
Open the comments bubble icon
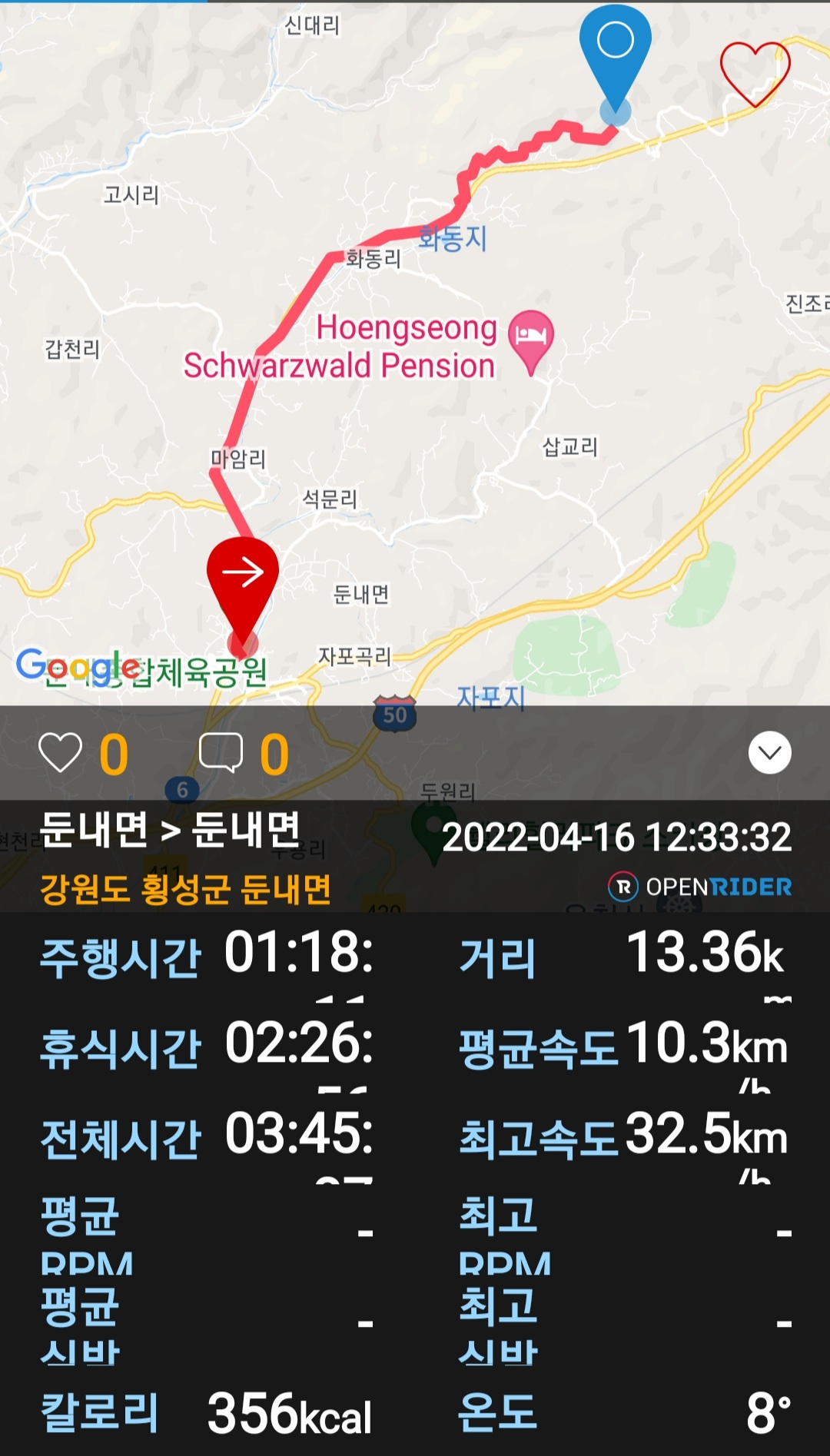pos(221,752)
